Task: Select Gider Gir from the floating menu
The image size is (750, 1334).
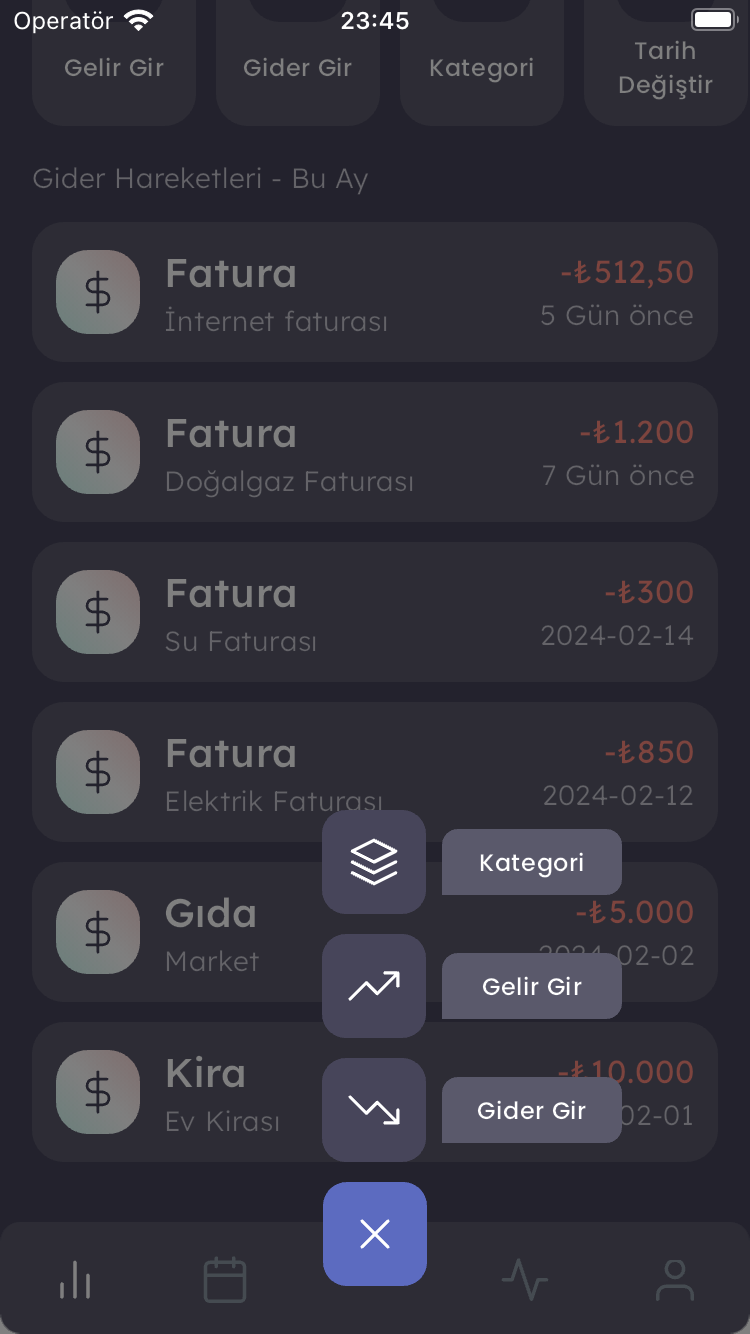Action: coord(531,1110)
